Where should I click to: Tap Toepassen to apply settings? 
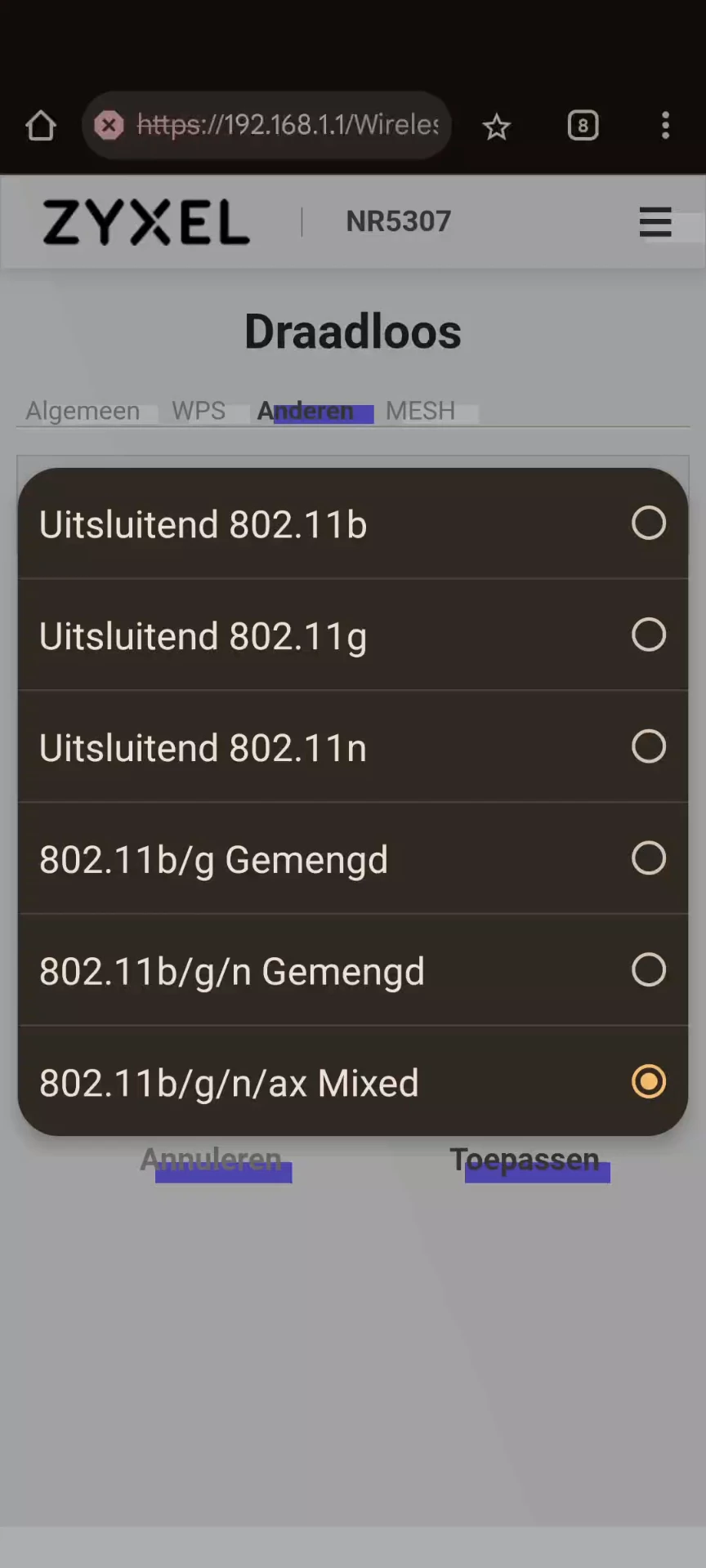[525, 1160]
